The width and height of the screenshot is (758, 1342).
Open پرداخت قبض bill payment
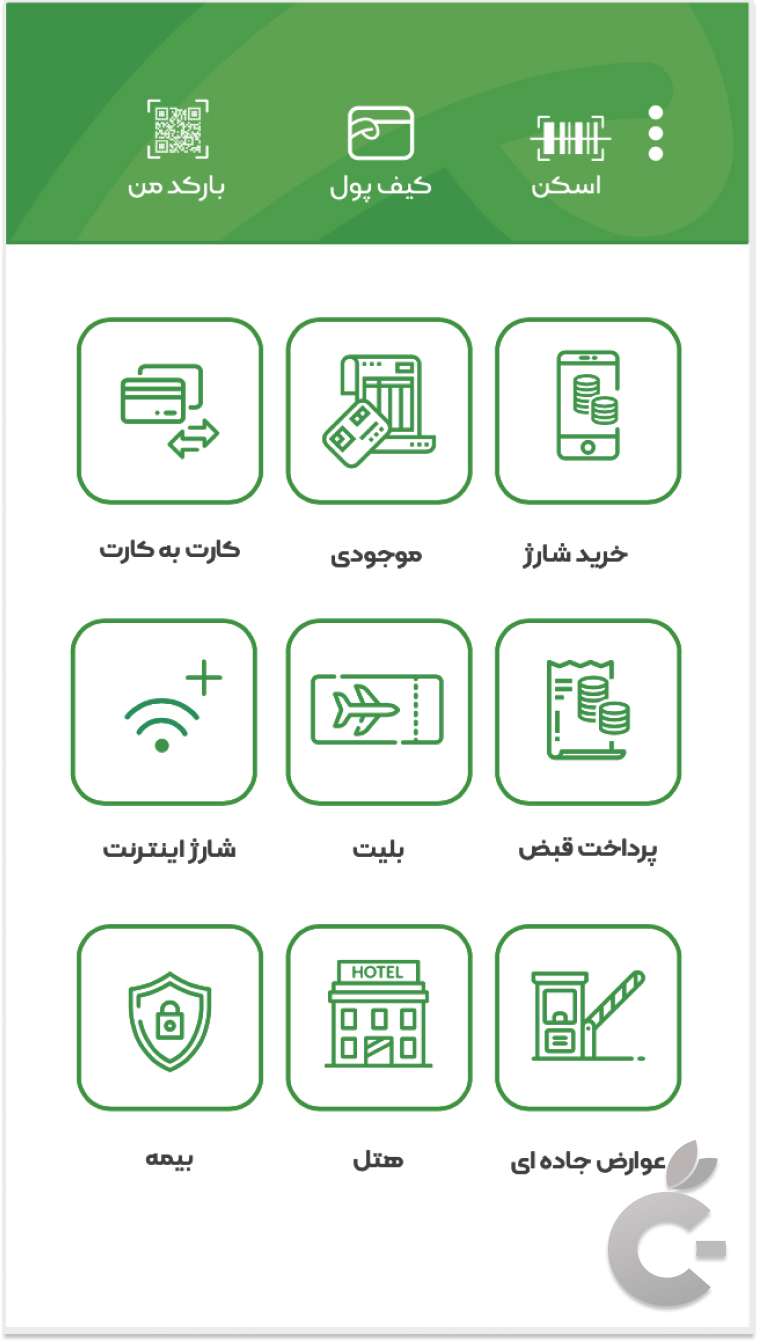coord(588,712)
